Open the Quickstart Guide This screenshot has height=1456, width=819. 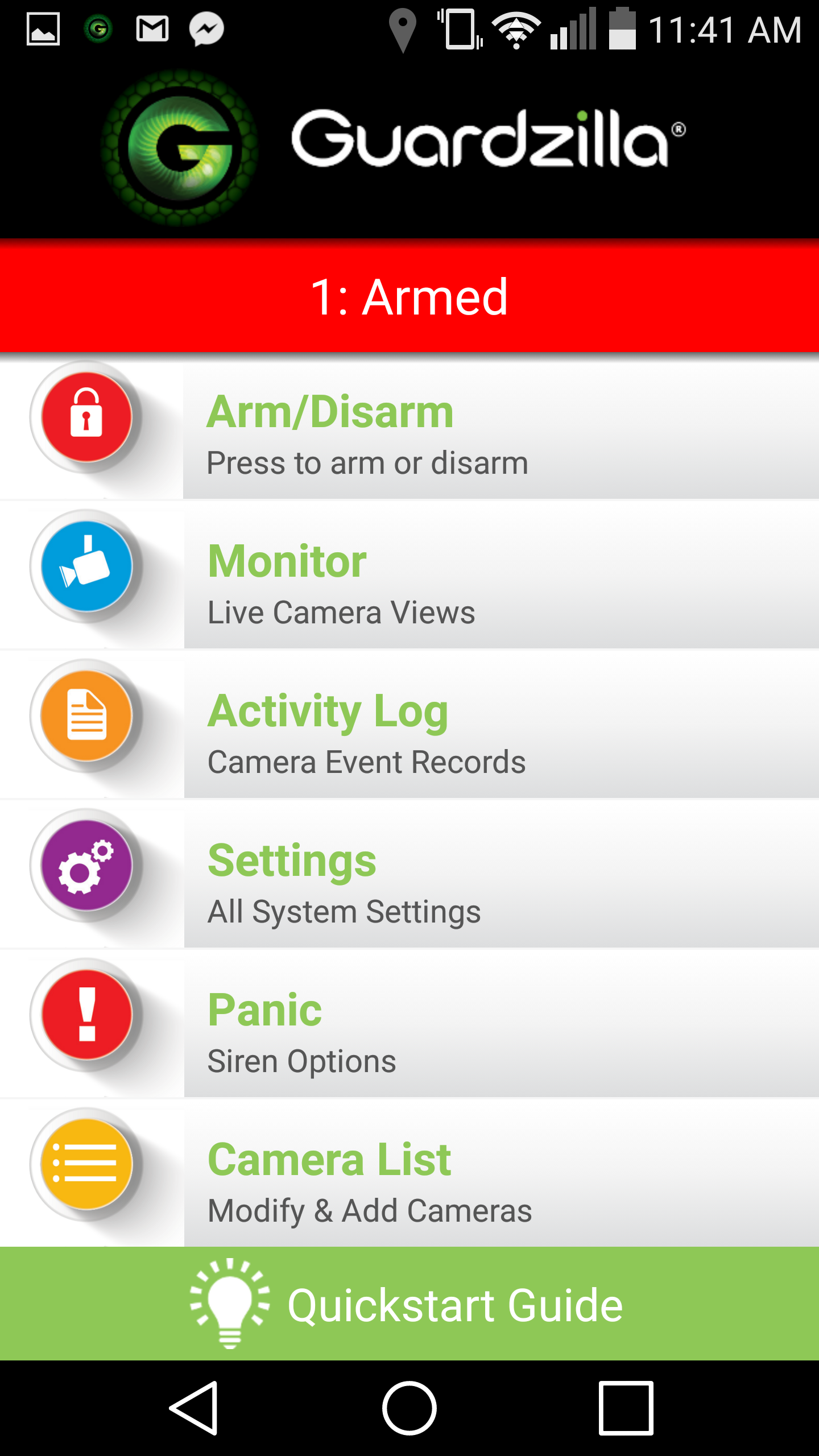coord(409,1304)
